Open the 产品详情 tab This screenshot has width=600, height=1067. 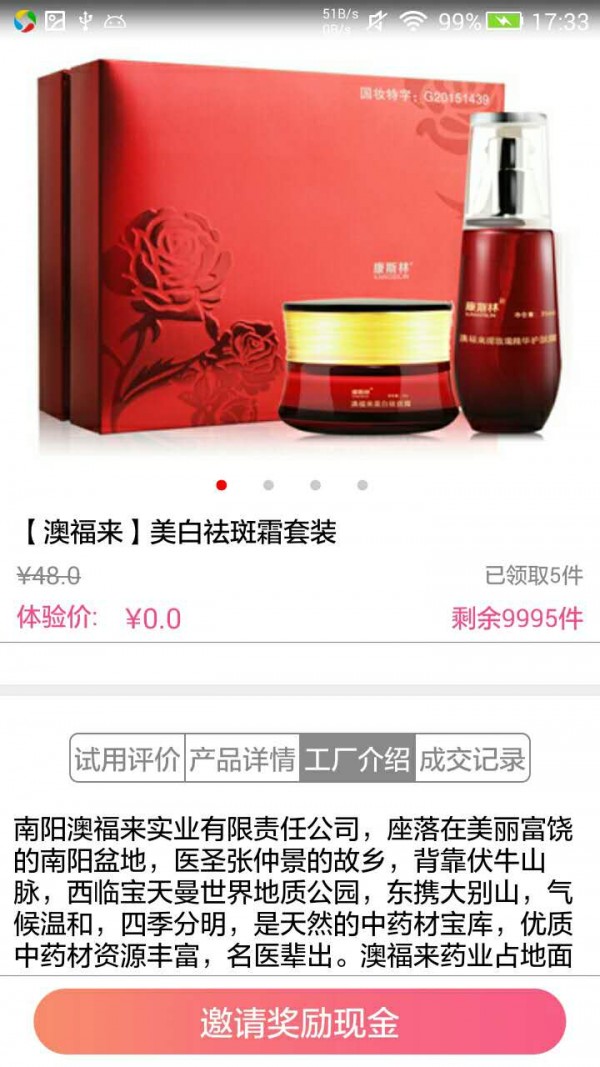[242, 759]
